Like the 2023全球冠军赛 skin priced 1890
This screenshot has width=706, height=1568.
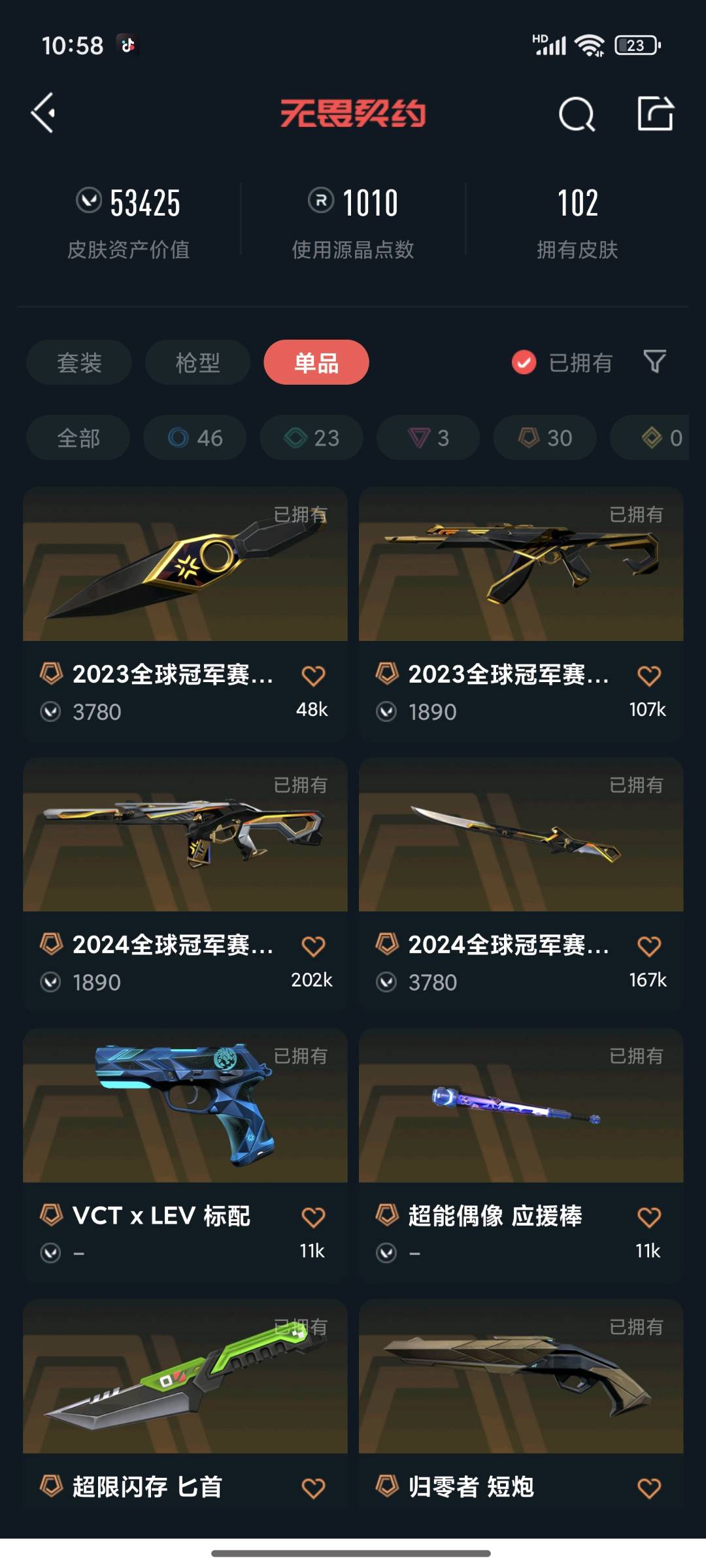(x=649, y=676)
